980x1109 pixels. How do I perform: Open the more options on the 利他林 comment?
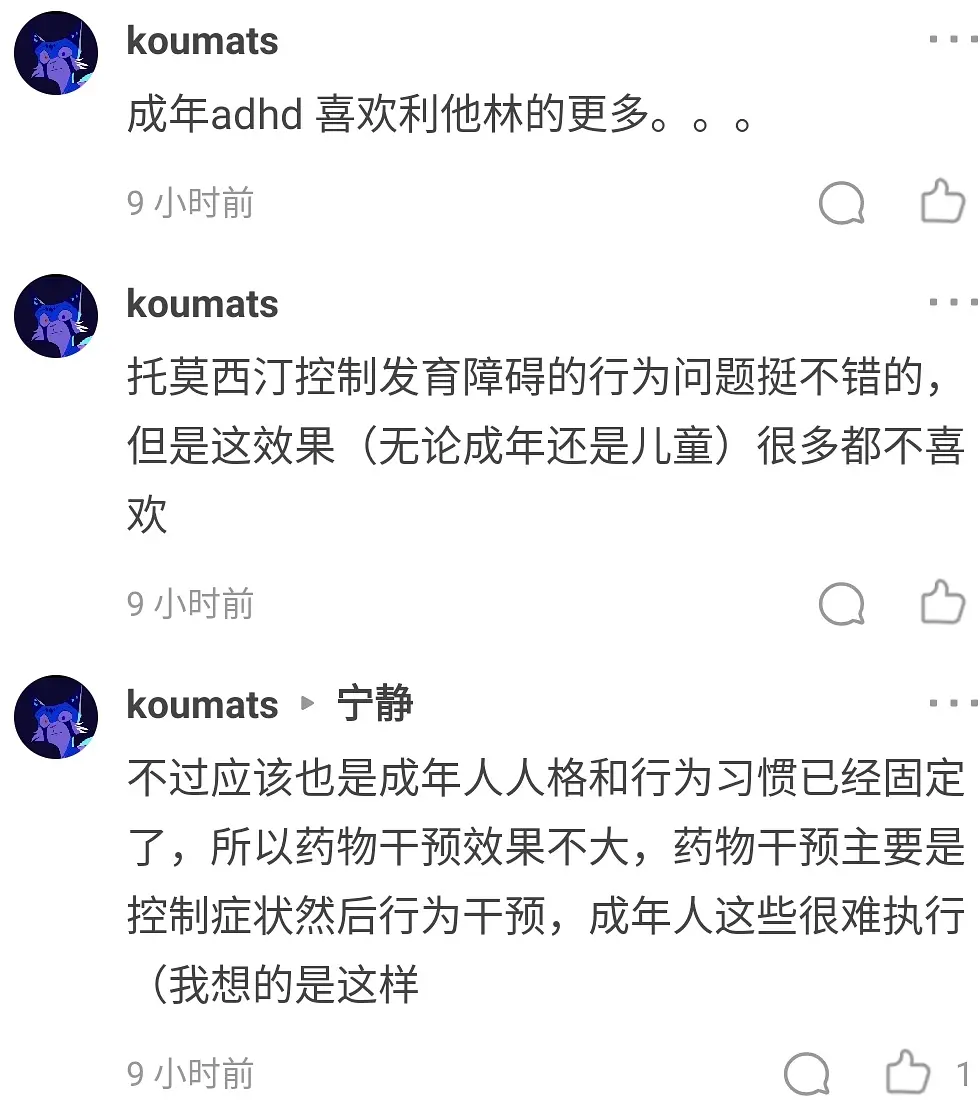pos(951,41)
